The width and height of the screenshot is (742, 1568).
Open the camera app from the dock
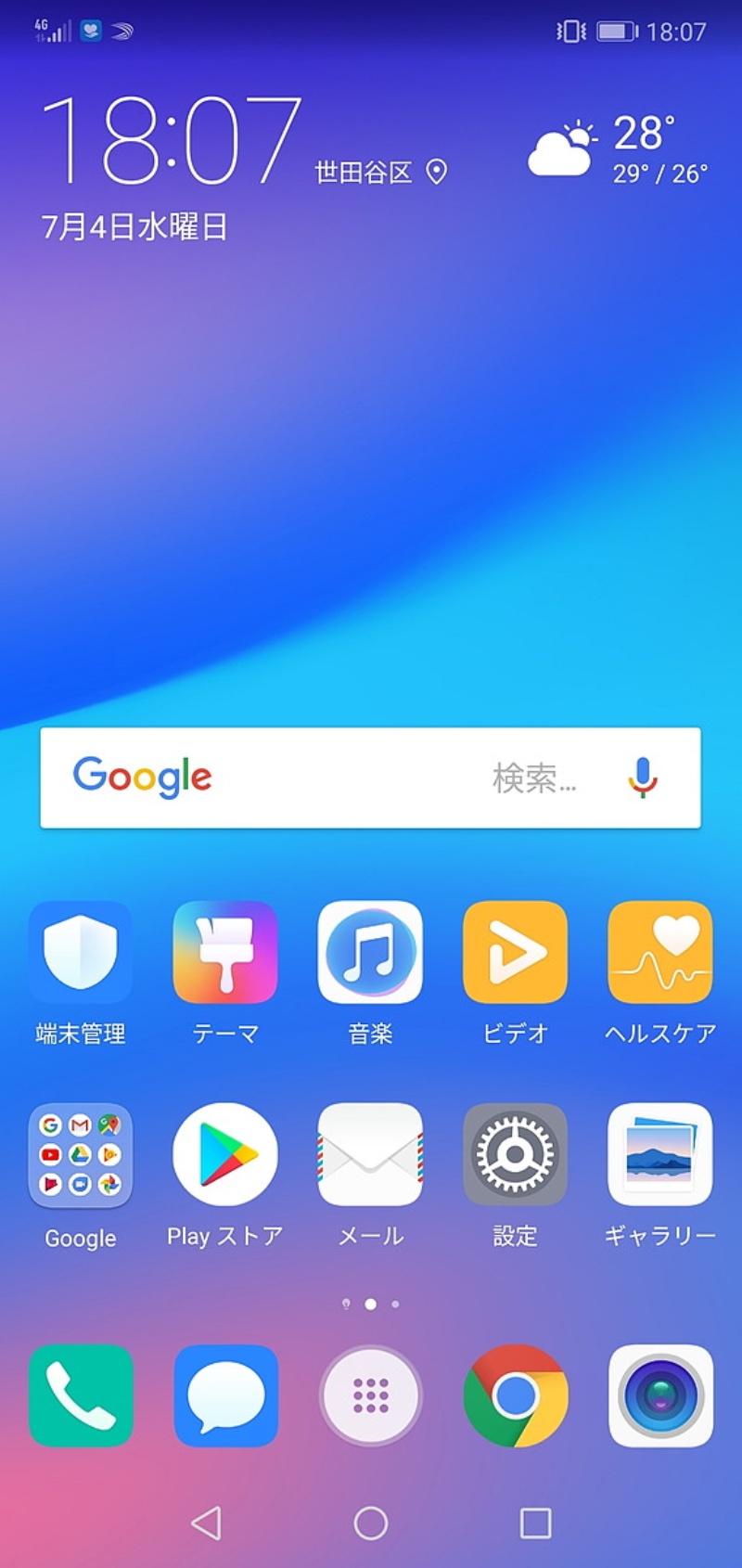[659, 1395]
